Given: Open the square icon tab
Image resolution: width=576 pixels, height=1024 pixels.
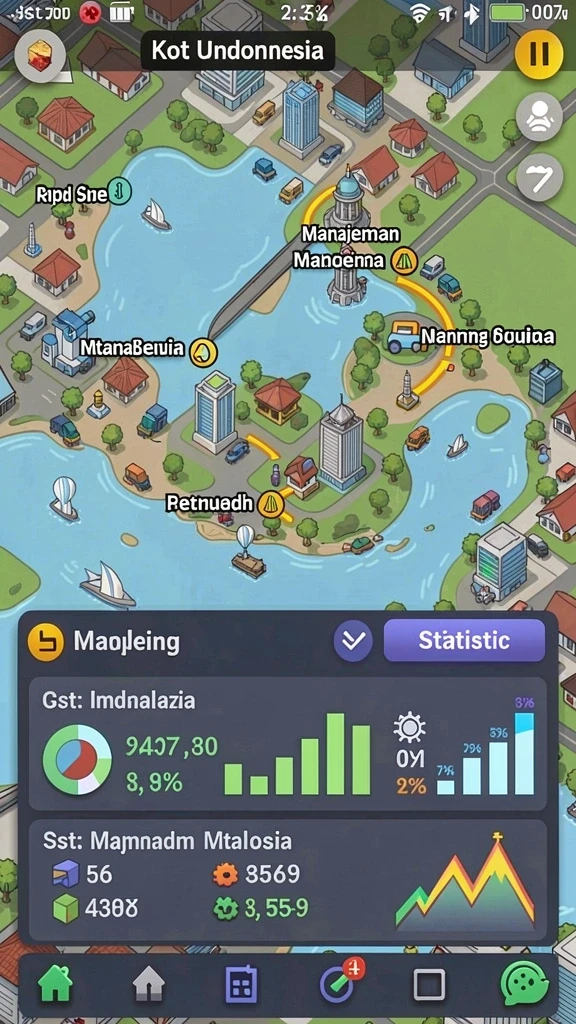Looking at the screenshot, I should click(x=430, y=985).
